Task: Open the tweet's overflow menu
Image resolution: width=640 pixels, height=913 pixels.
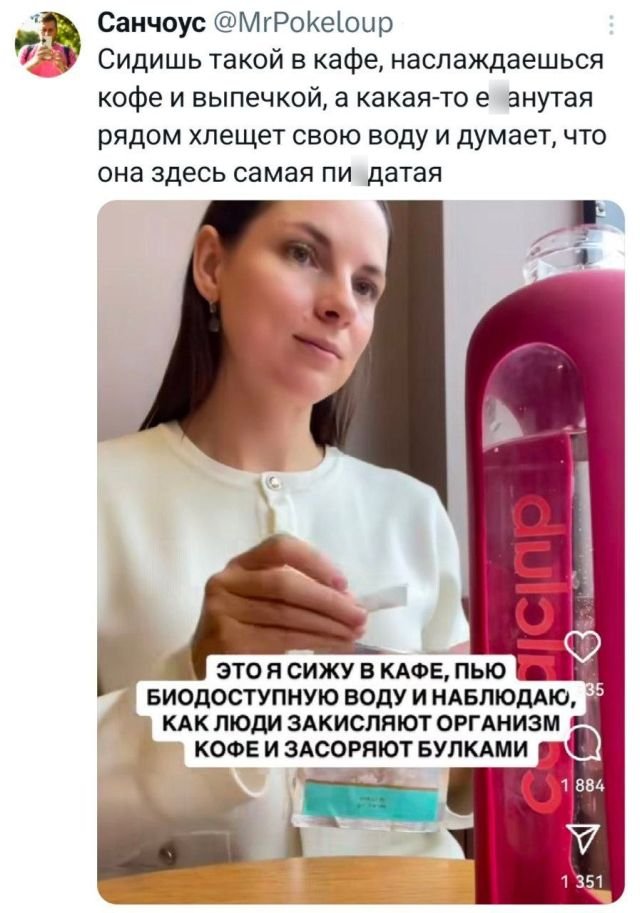Action: [x=611, y=25]
